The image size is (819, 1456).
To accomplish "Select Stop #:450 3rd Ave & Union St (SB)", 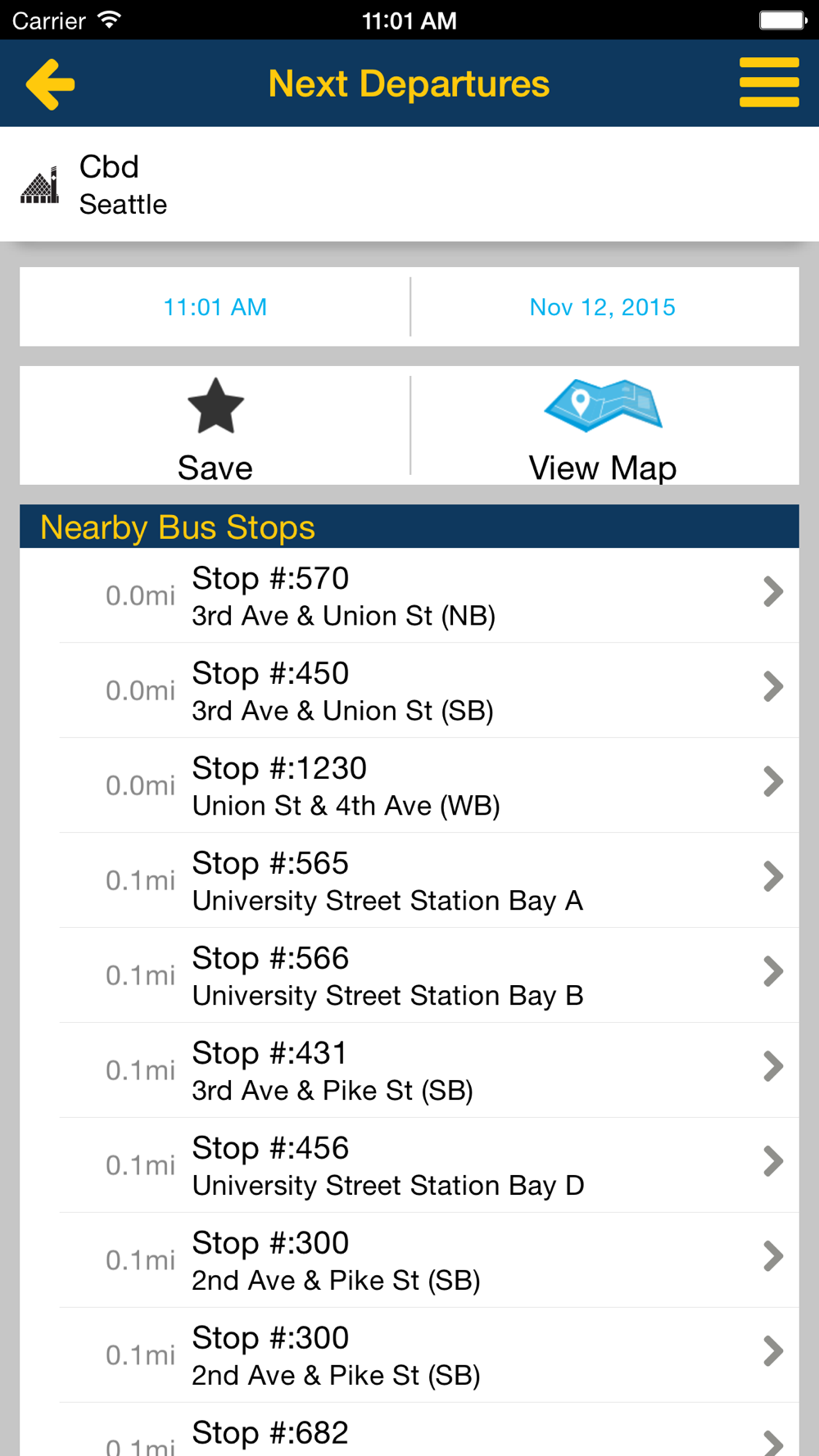I will [409, 690].
